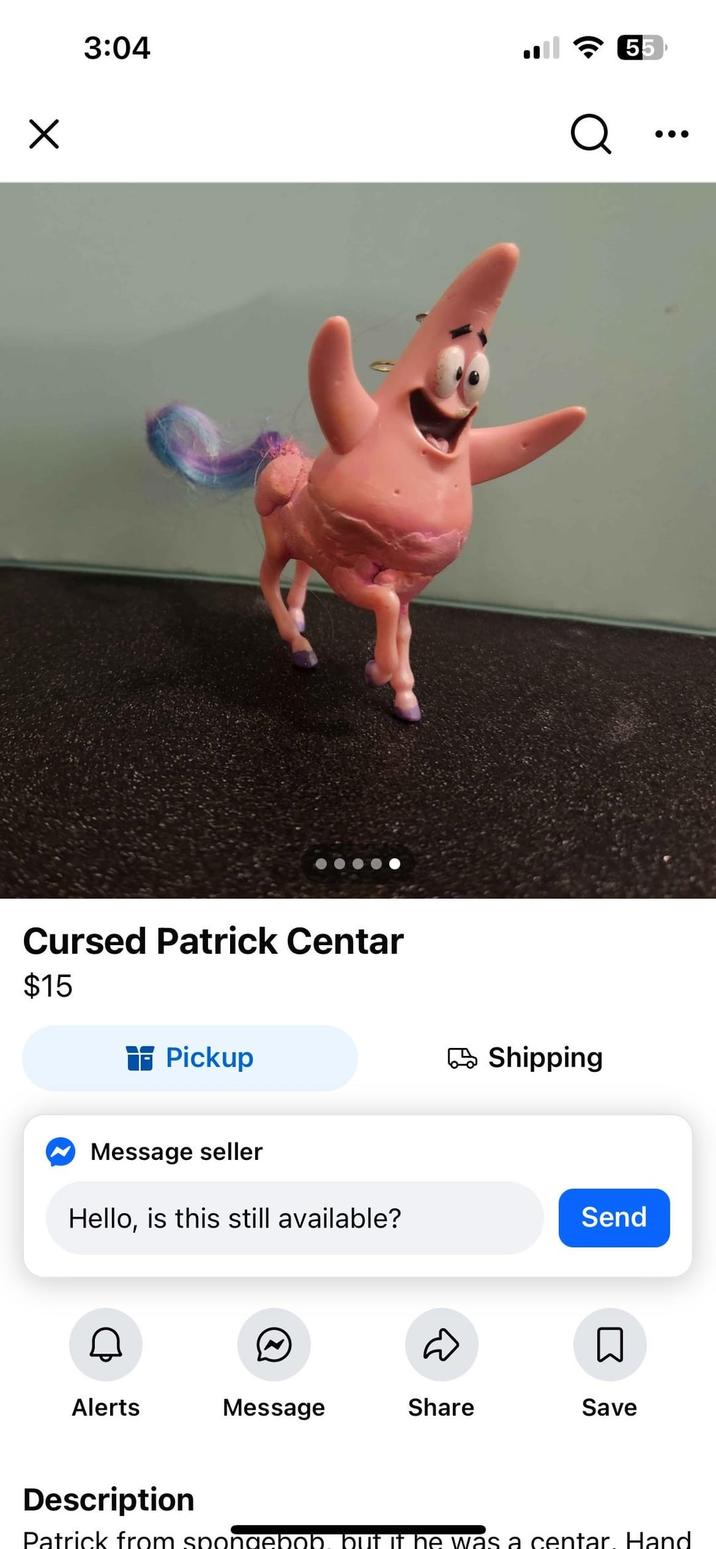Viewport: 716px width, 1549px height.
Task: Edit the message to seller field
Action: click(x=294, y=1218)
